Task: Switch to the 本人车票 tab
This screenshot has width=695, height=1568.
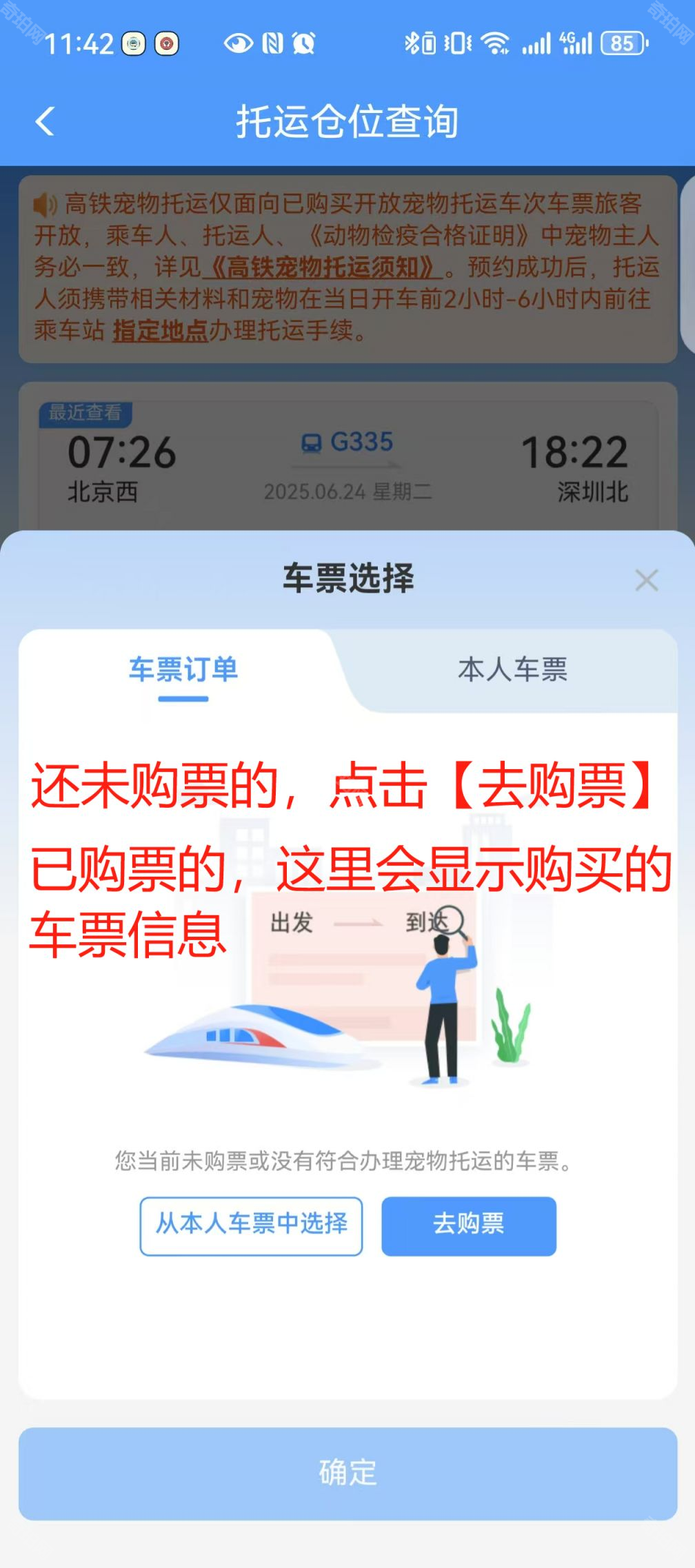Action: pos(512,670)
